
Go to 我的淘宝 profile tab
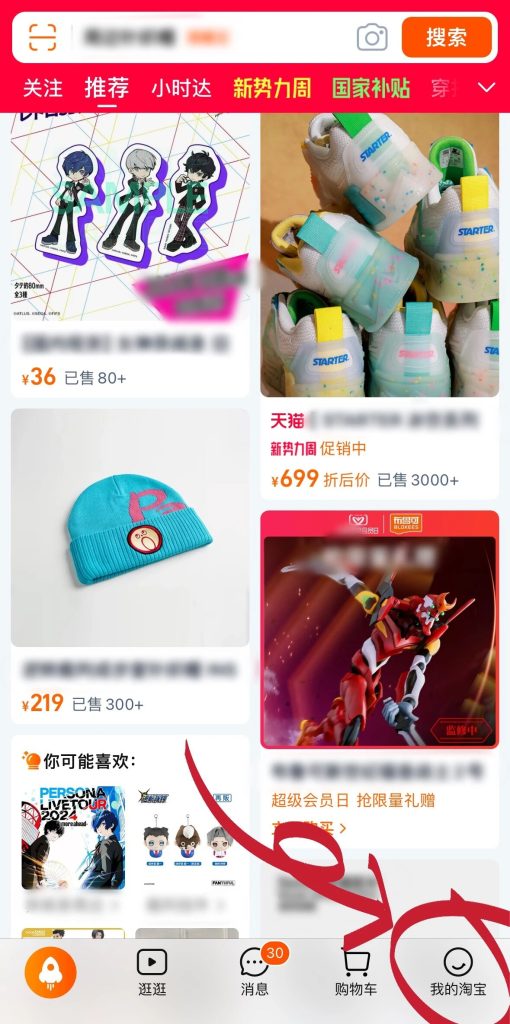coord(458,973)
